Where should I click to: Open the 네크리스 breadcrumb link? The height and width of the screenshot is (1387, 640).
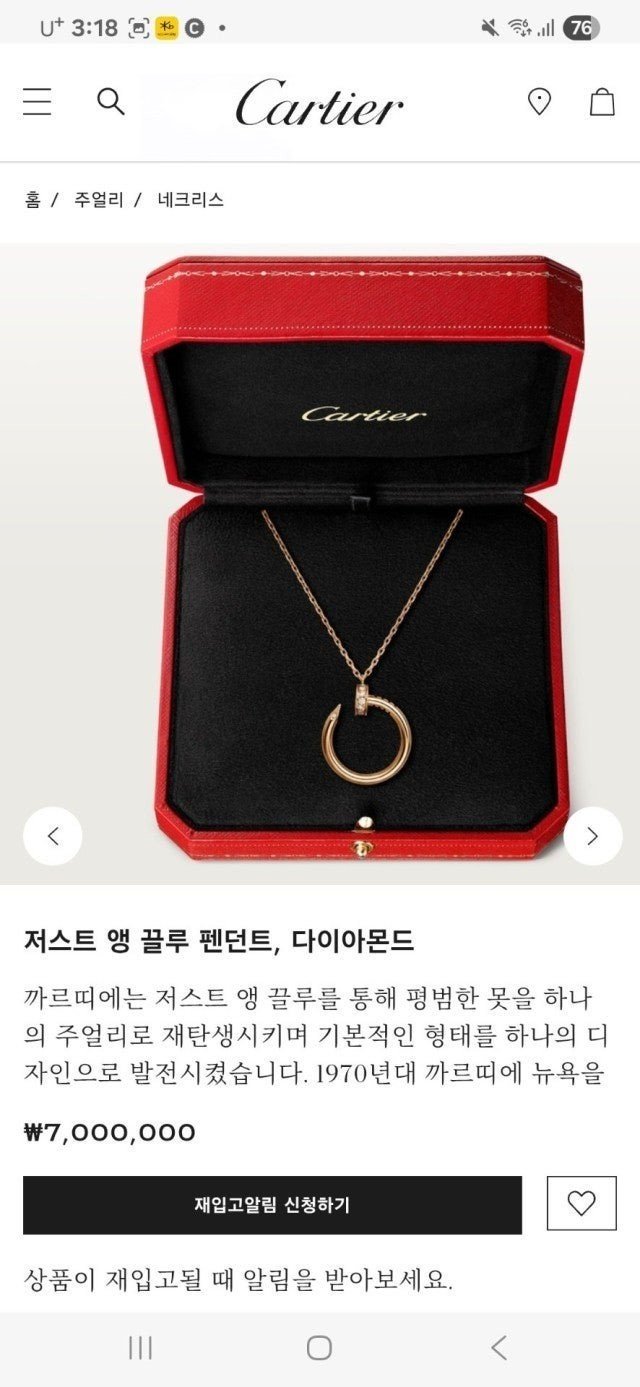(190, 200)
